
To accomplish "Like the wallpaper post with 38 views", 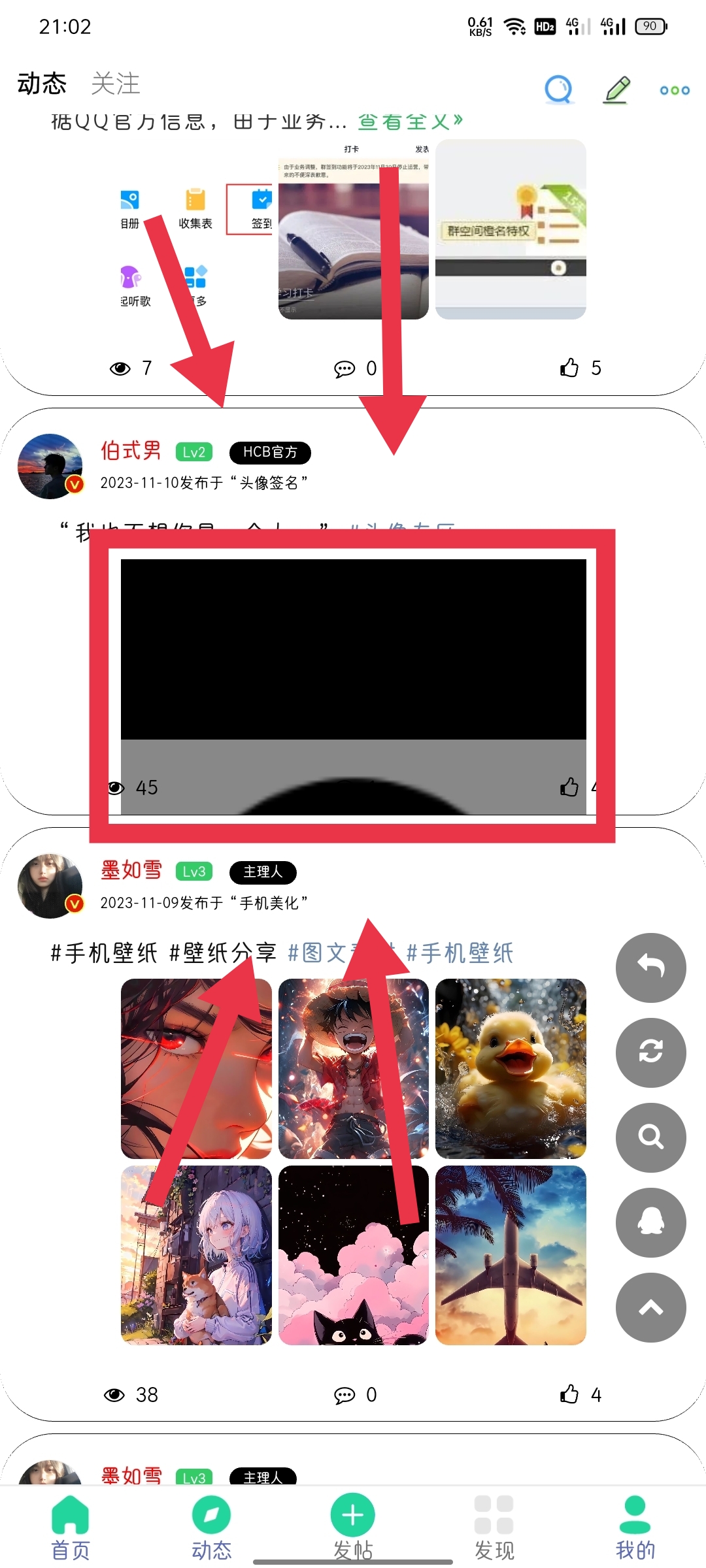I will tap(570, 1394).
